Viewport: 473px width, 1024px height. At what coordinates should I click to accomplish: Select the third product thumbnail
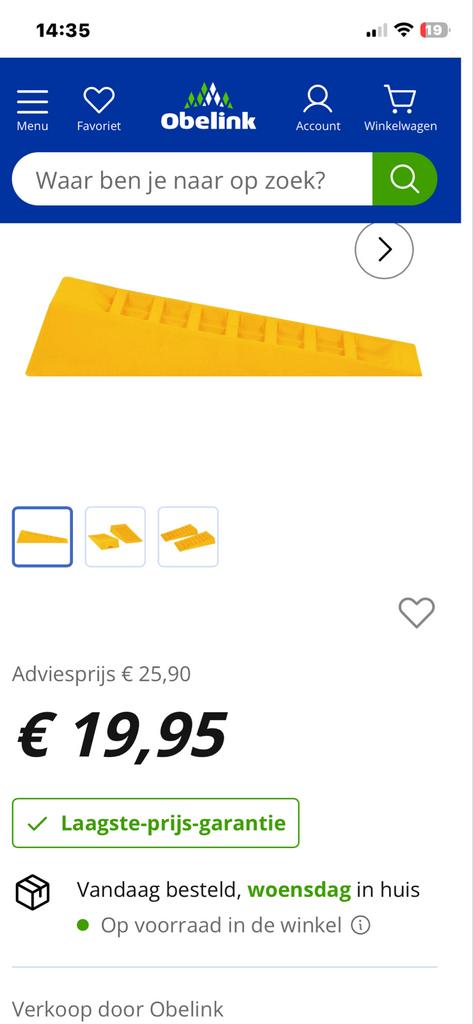[x=188, y=537]
